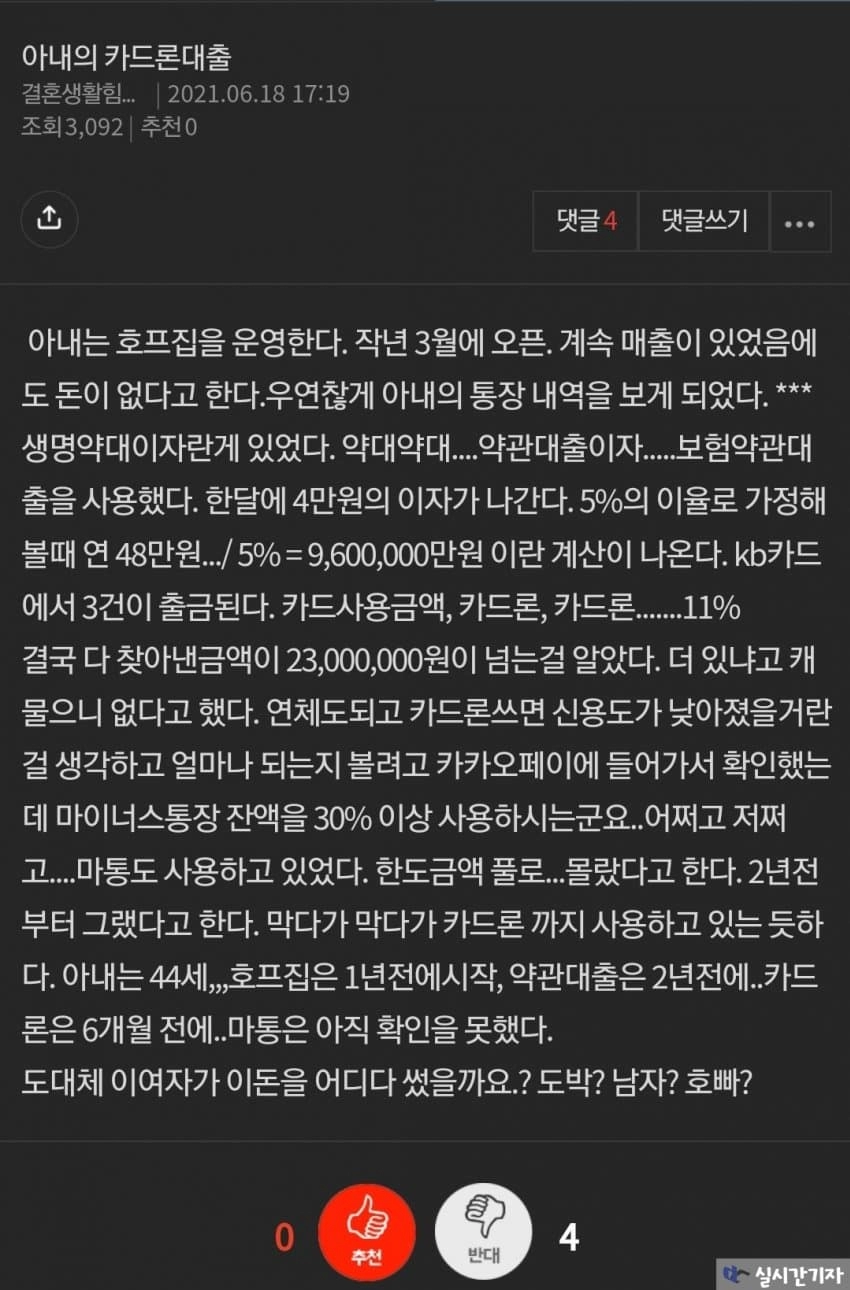Screen dimensions: 850x1290
Task: Open the 댓글 4 comments list
Action: tap(587, 221)
